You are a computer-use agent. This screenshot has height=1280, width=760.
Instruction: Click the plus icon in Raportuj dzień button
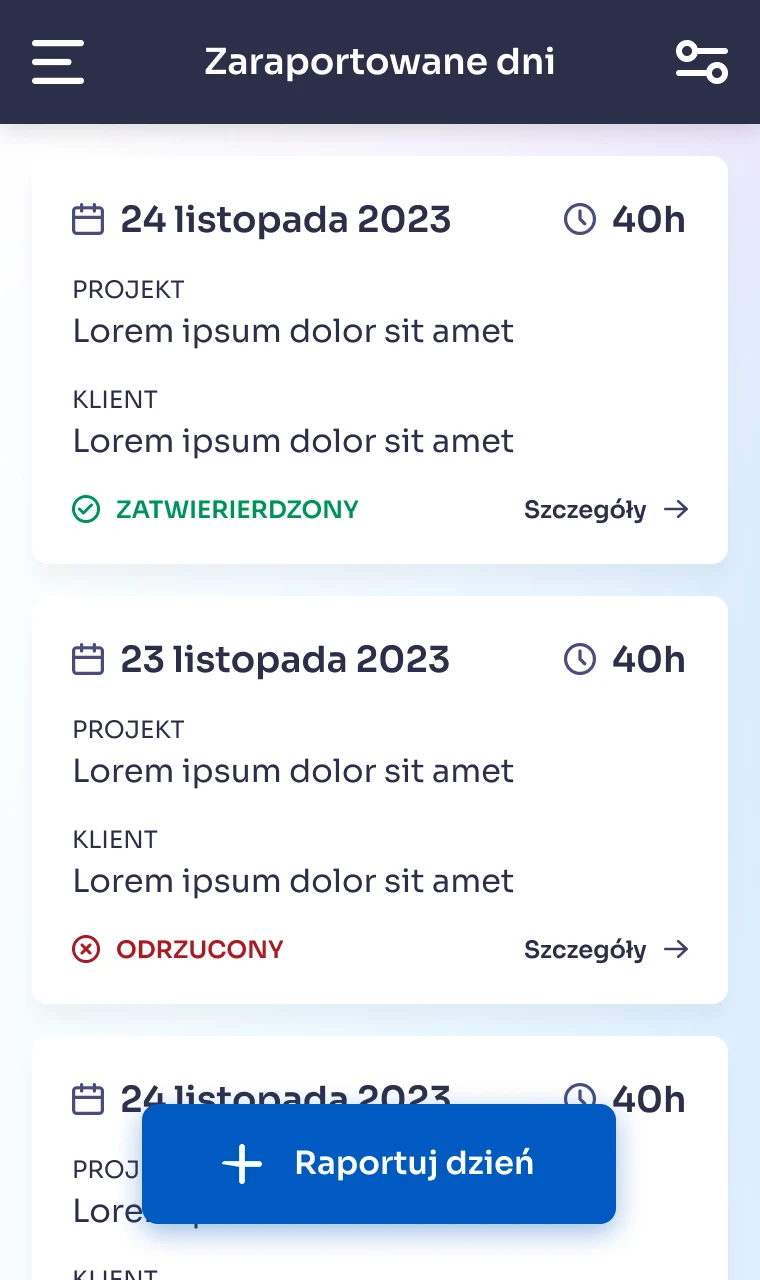tap(242, 1164)
